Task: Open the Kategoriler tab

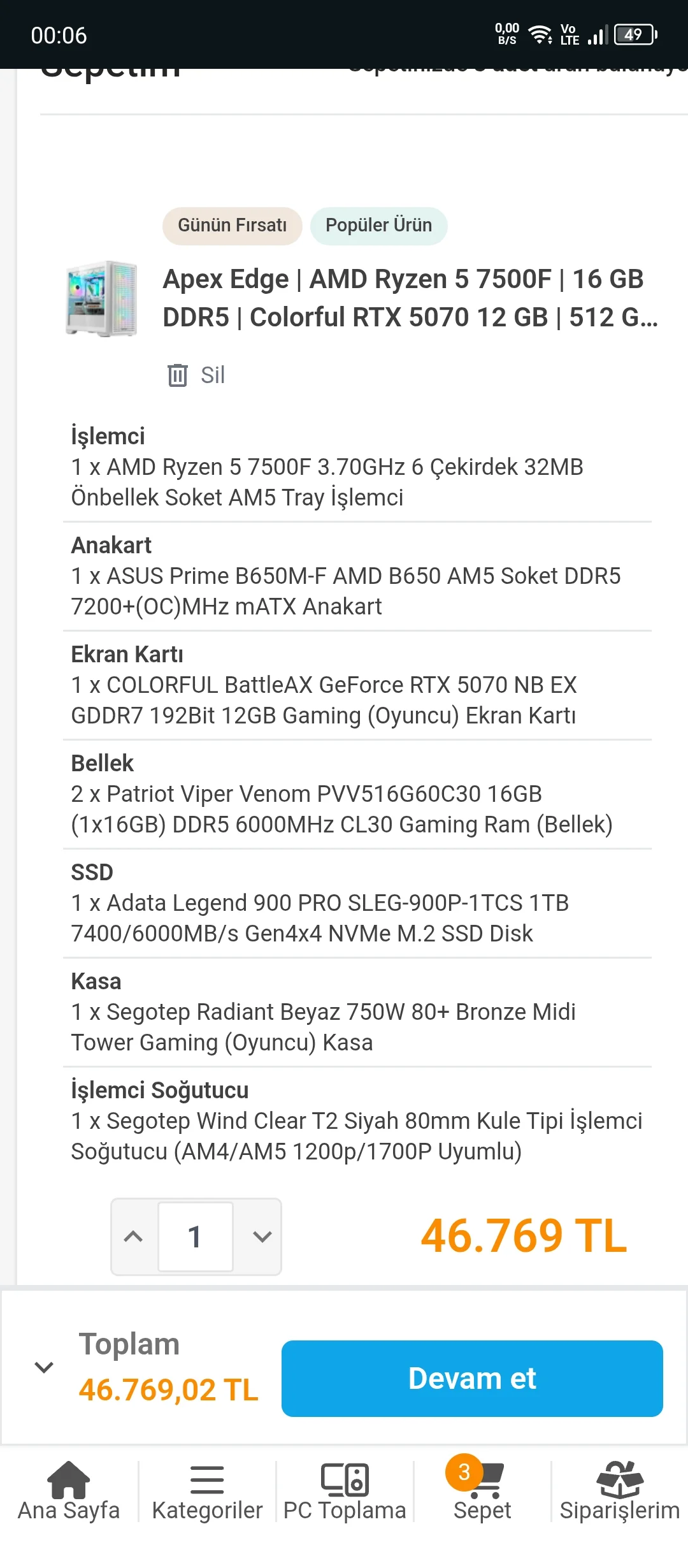Action: 207,1490
